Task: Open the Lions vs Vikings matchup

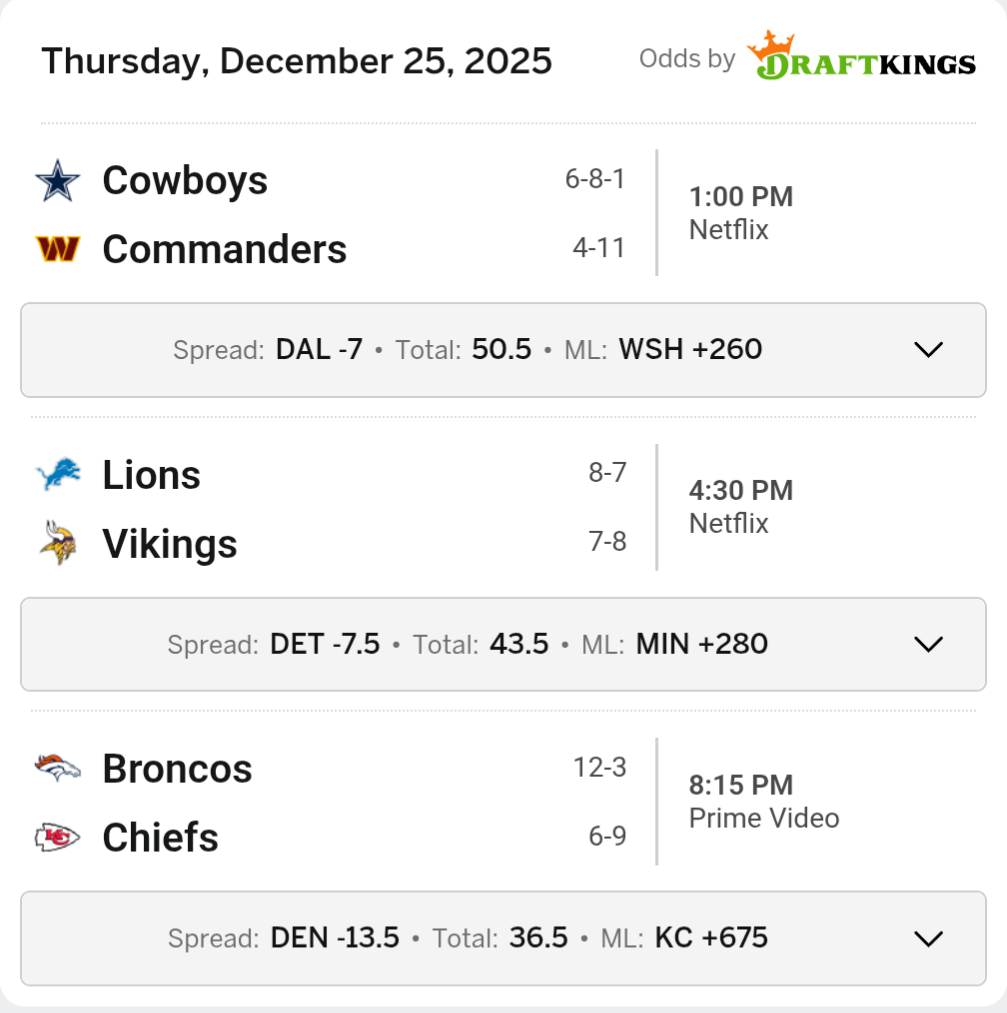Action: (x=330, y=508)
